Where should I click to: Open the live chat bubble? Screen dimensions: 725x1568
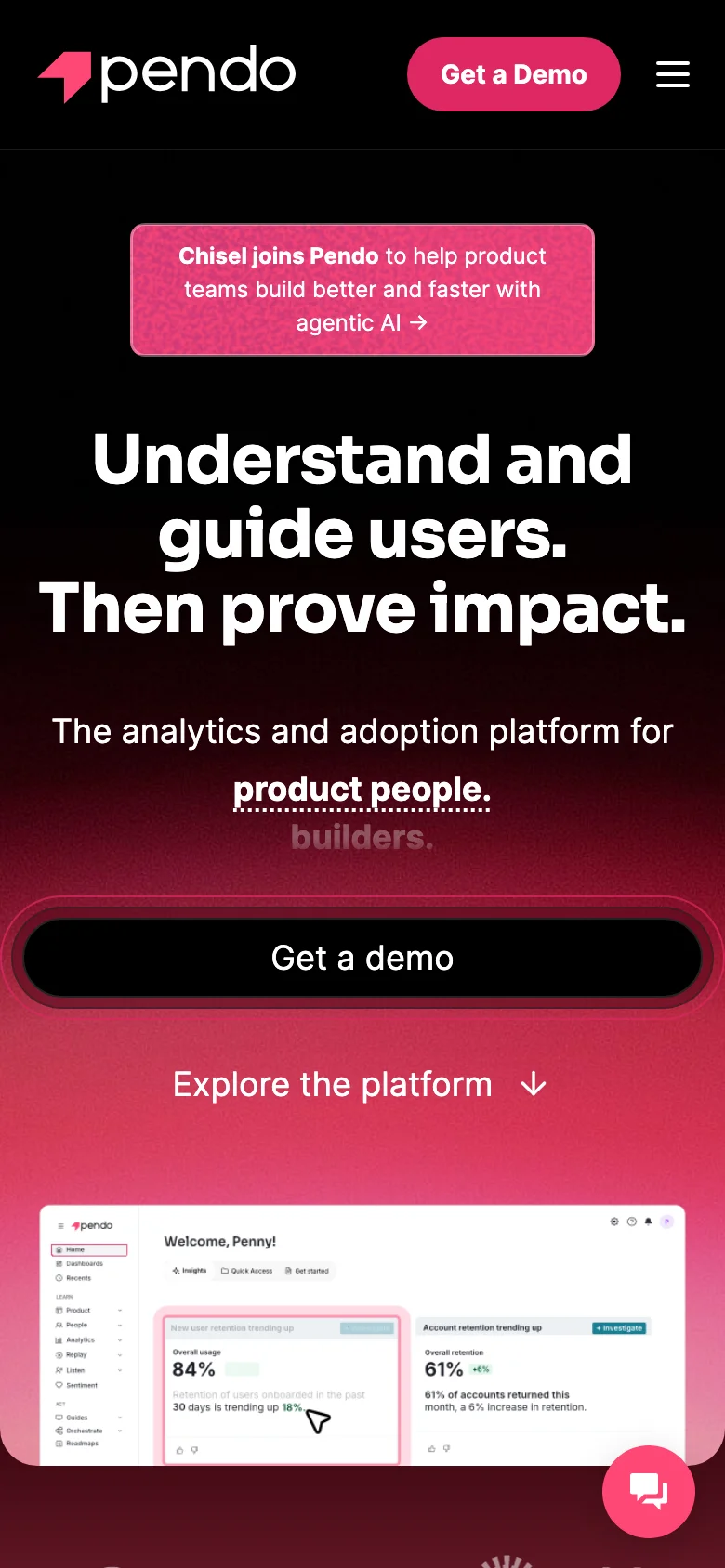click(648, 1491)
